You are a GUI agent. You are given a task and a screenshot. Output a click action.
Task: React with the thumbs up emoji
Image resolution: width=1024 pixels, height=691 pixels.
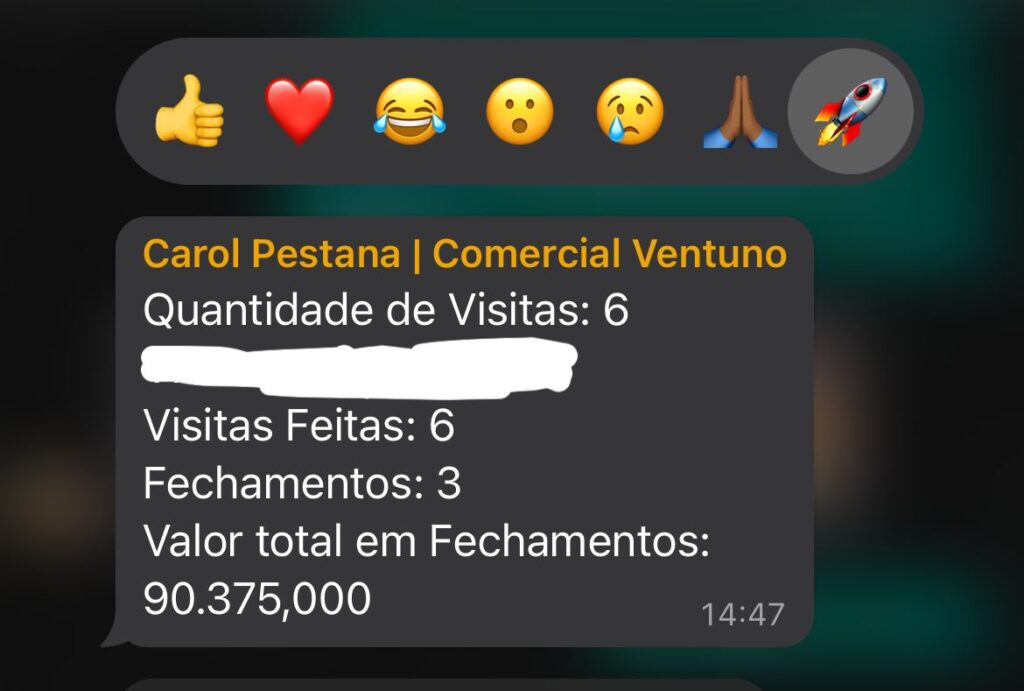(x=190, y=111)
